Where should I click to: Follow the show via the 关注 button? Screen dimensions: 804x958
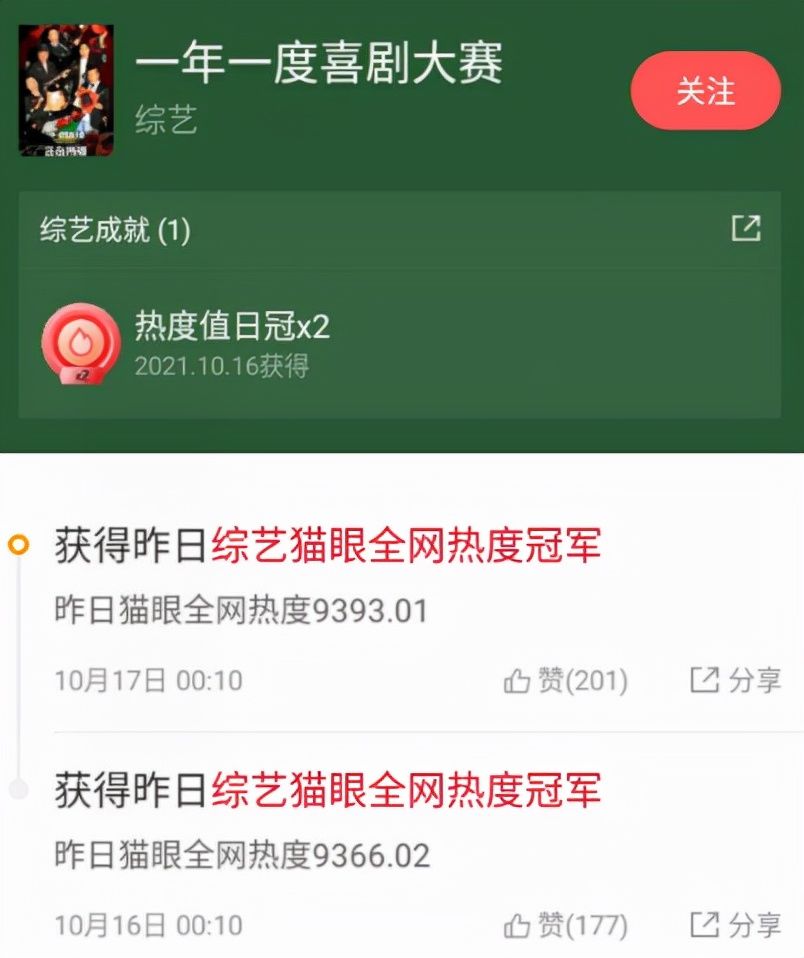[x=706, y=90]
